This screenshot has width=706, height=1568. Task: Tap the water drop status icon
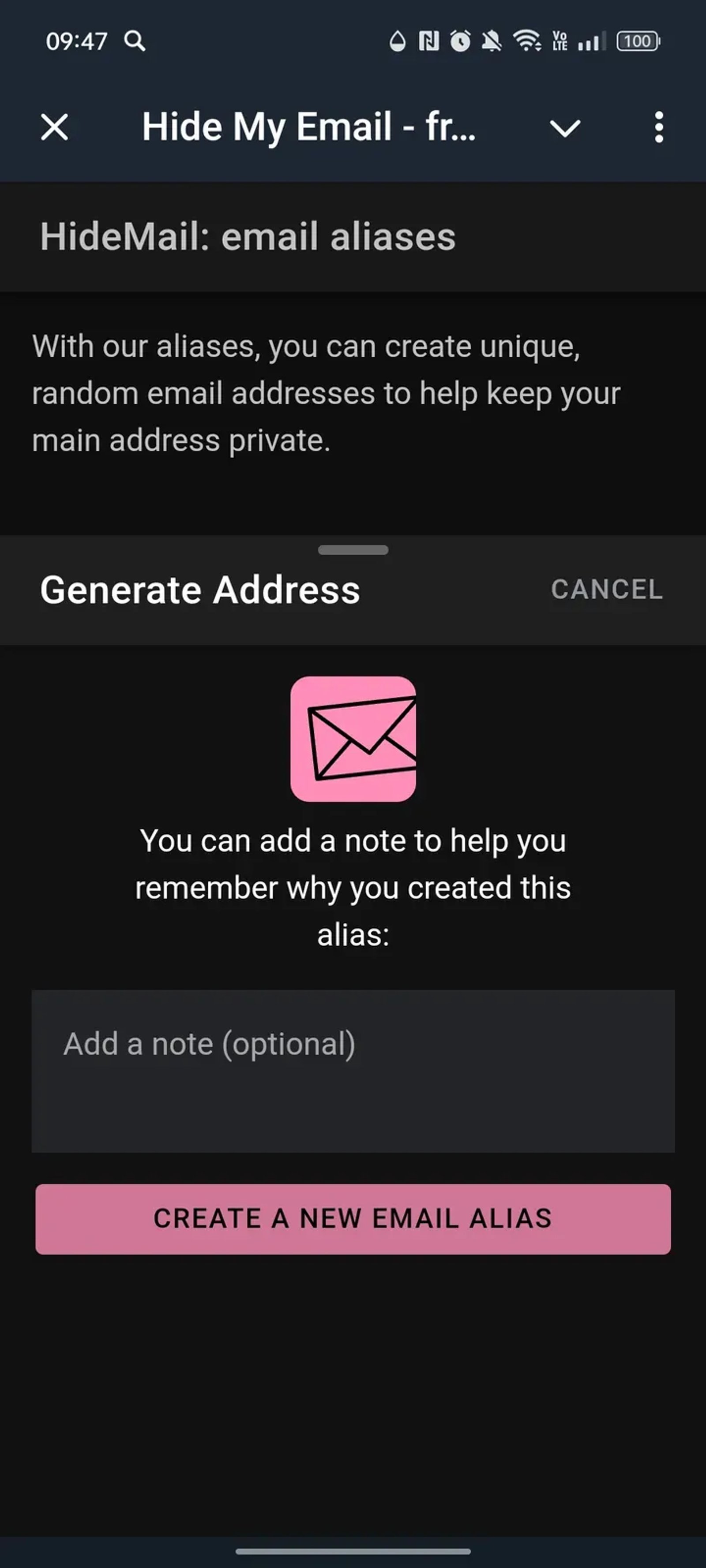tap(397, 41)
